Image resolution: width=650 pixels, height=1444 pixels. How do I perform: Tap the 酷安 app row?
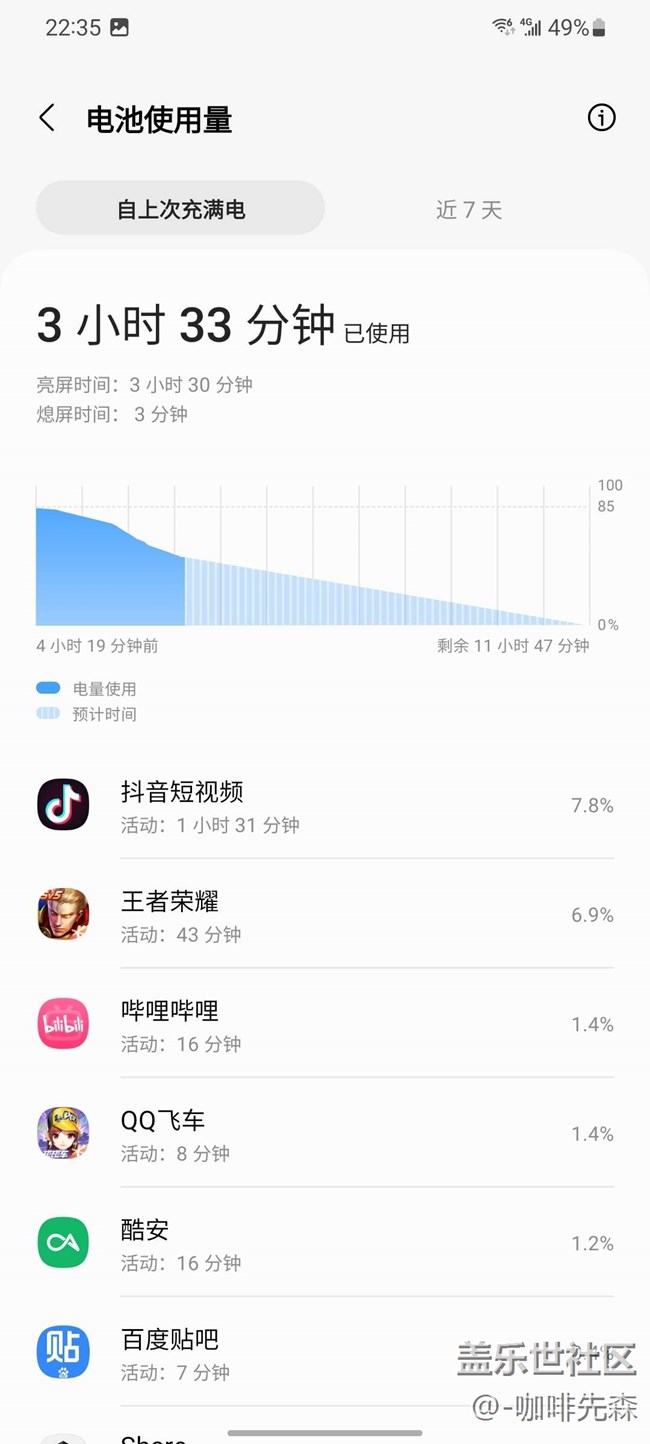pyautogui.click(x=325, y=1244)
